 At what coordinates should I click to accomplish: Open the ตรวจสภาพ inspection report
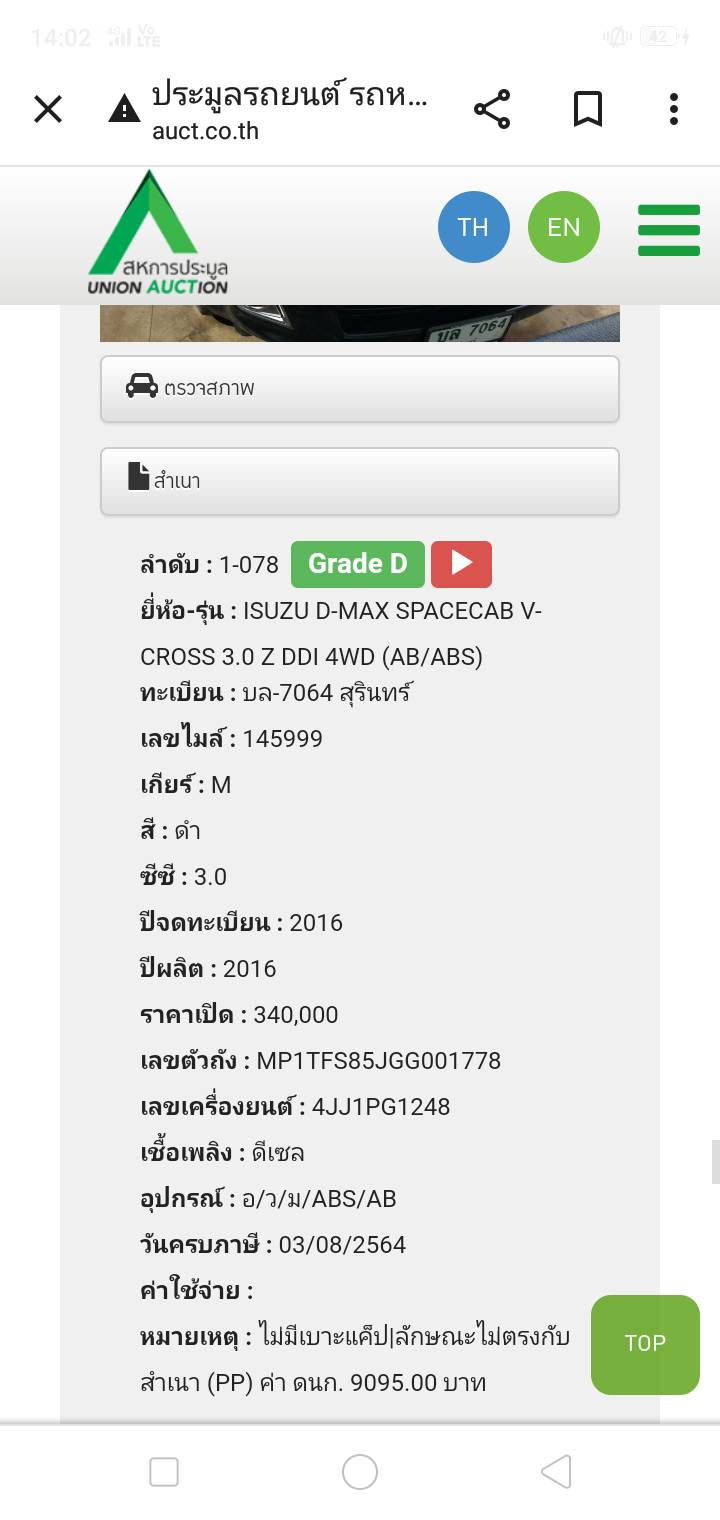pyautogui.click(x=360, y=389)
